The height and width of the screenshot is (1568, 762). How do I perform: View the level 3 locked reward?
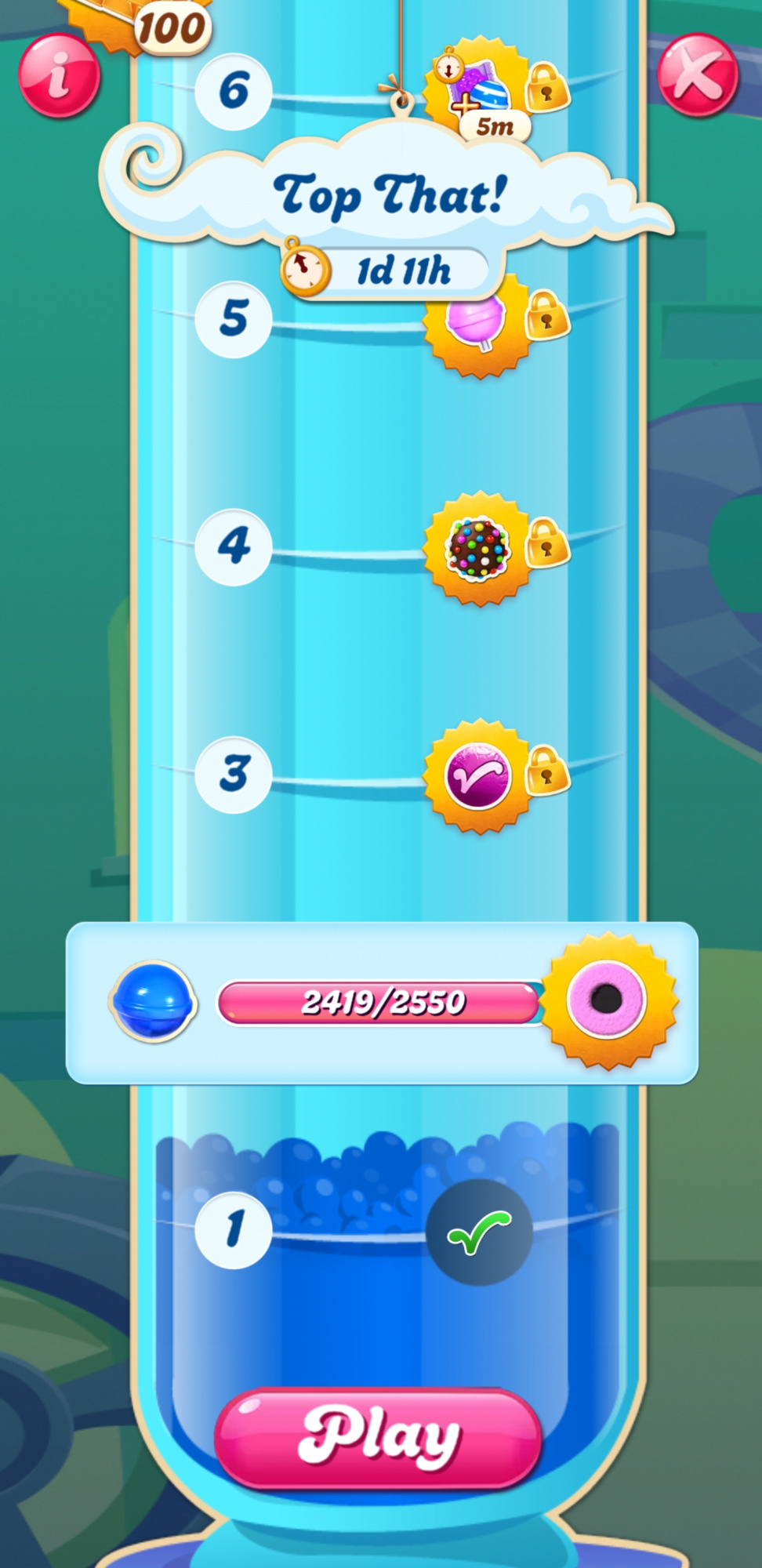477,776
